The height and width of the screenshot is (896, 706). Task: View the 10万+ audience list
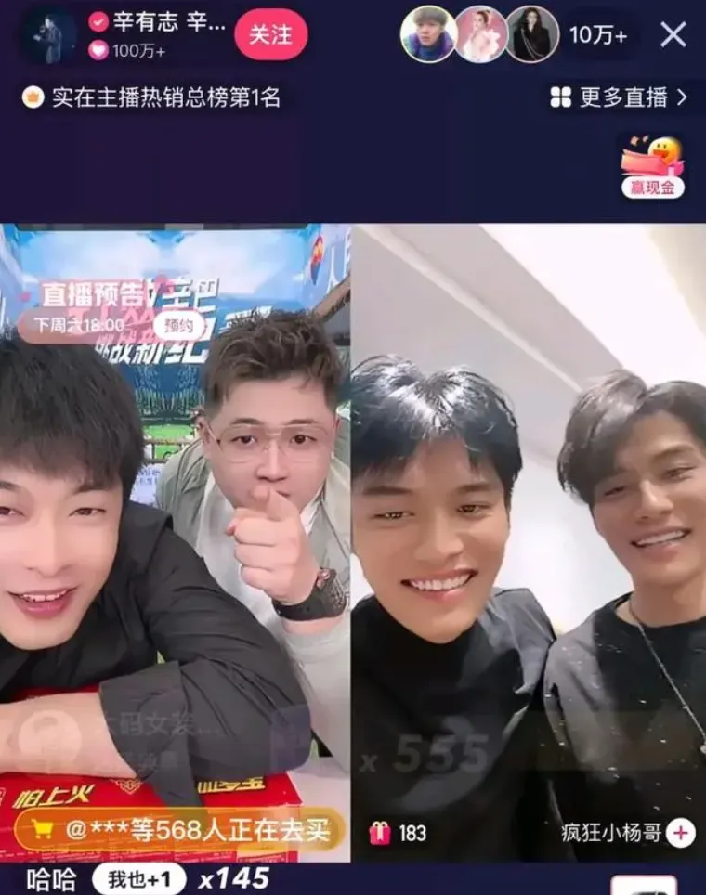[x=598, y=35]
